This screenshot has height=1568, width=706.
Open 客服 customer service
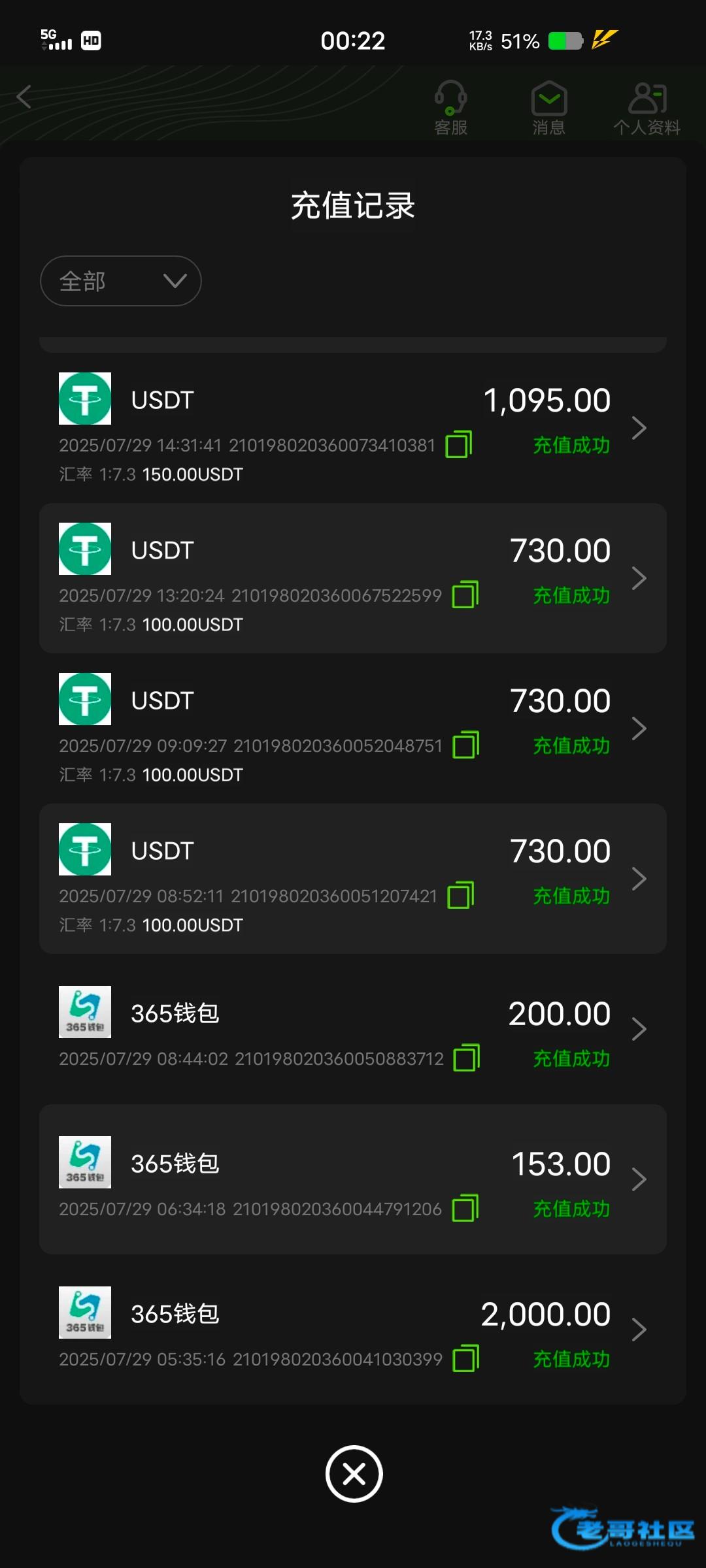[451, 108]
